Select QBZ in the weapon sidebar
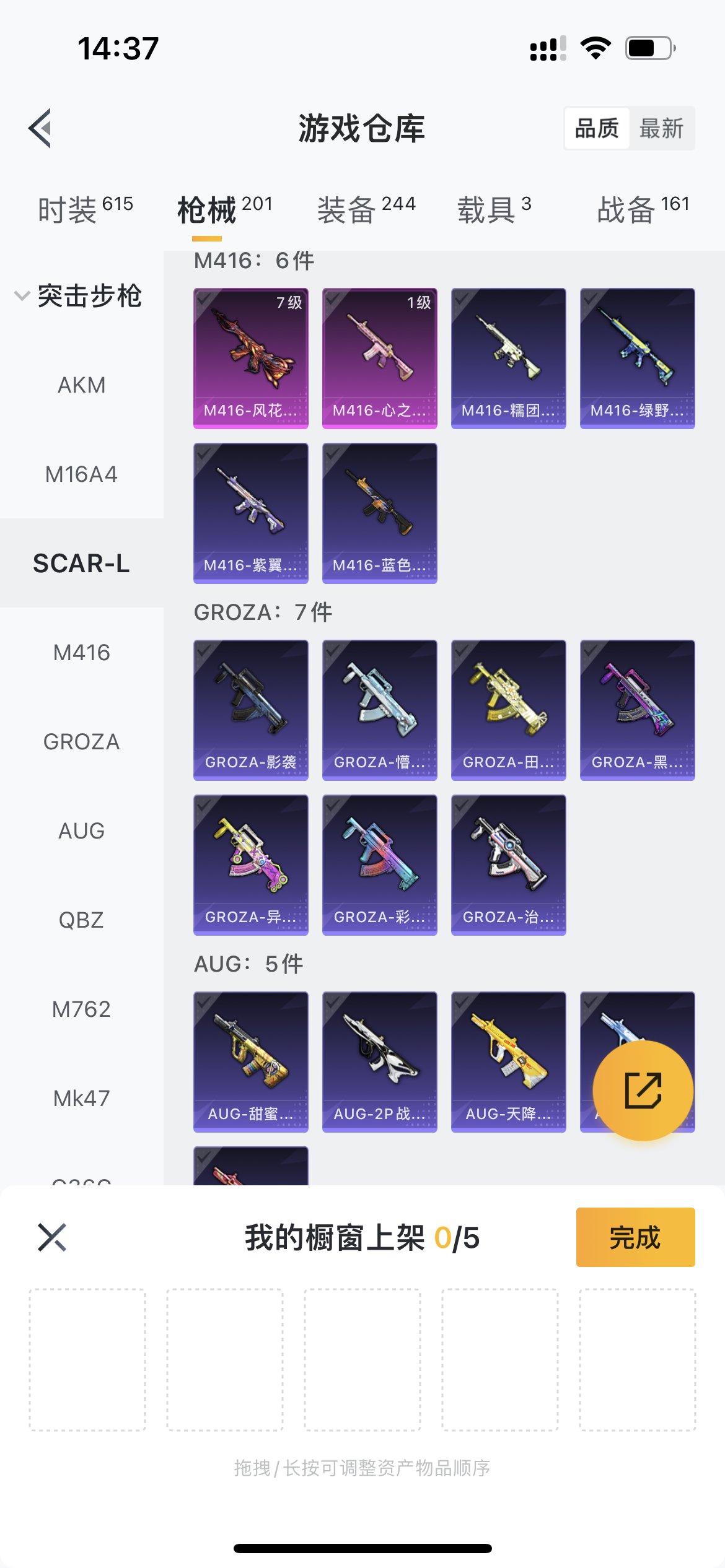This screenshot has height=1568, width=725. point(82,920)
